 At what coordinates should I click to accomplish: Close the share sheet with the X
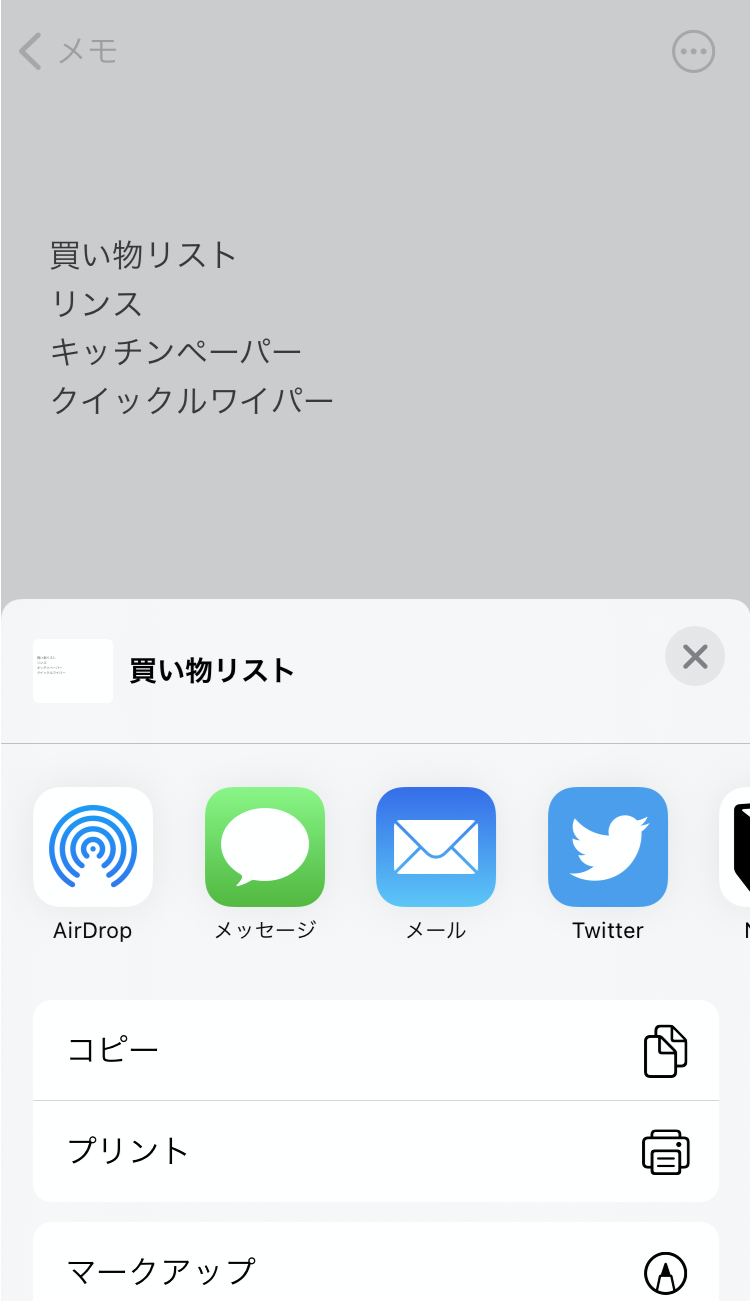tap(695, 656)
